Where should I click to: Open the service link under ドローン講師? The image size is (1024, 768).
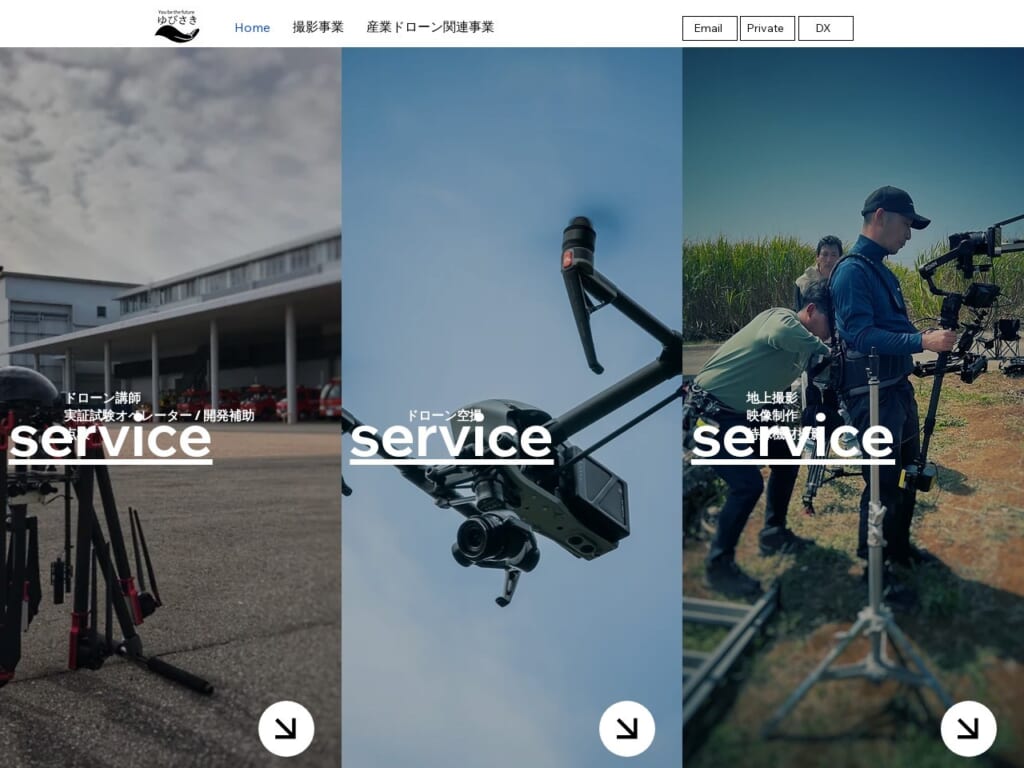click(x=110, y=440)
